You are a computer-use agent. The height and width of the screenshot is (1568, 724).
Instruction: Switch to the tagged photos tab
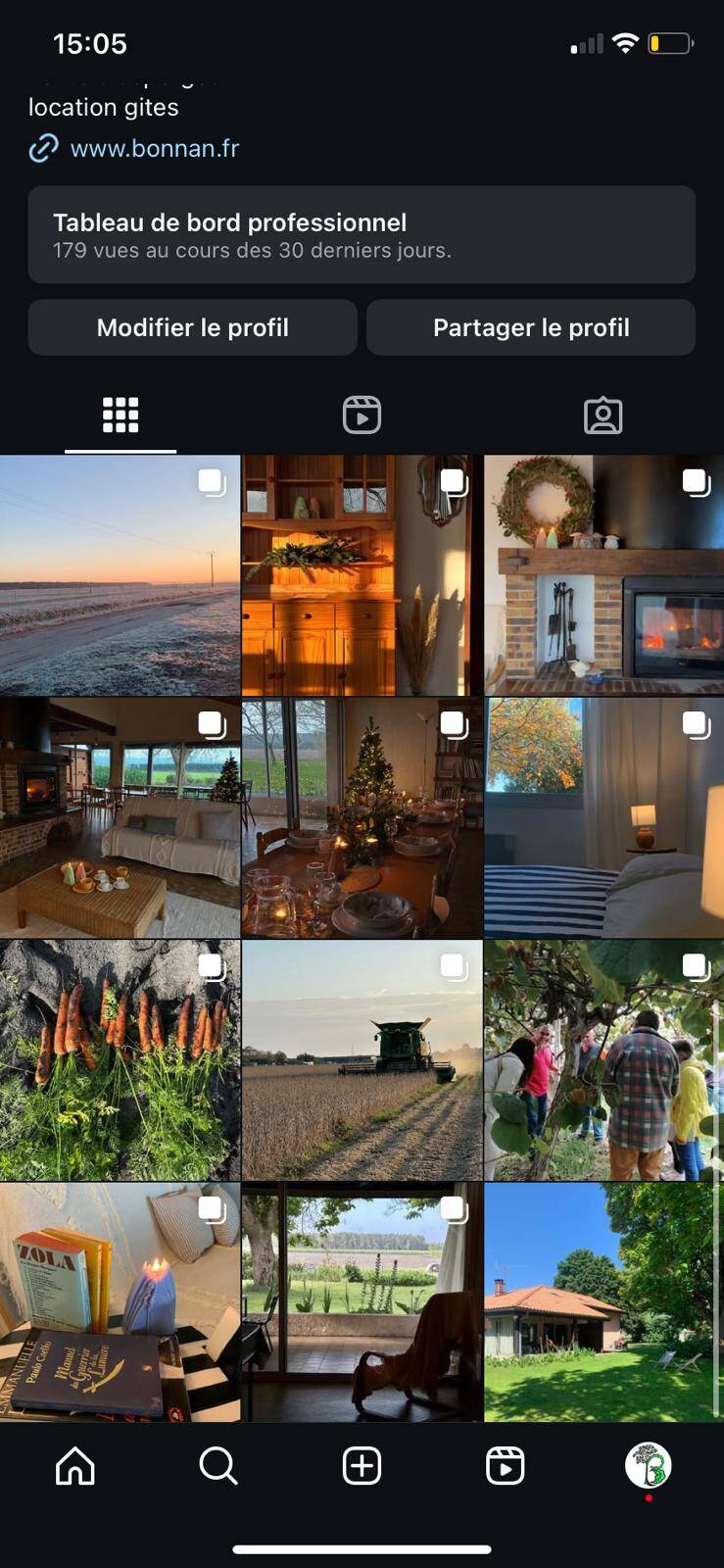[603, 416]
